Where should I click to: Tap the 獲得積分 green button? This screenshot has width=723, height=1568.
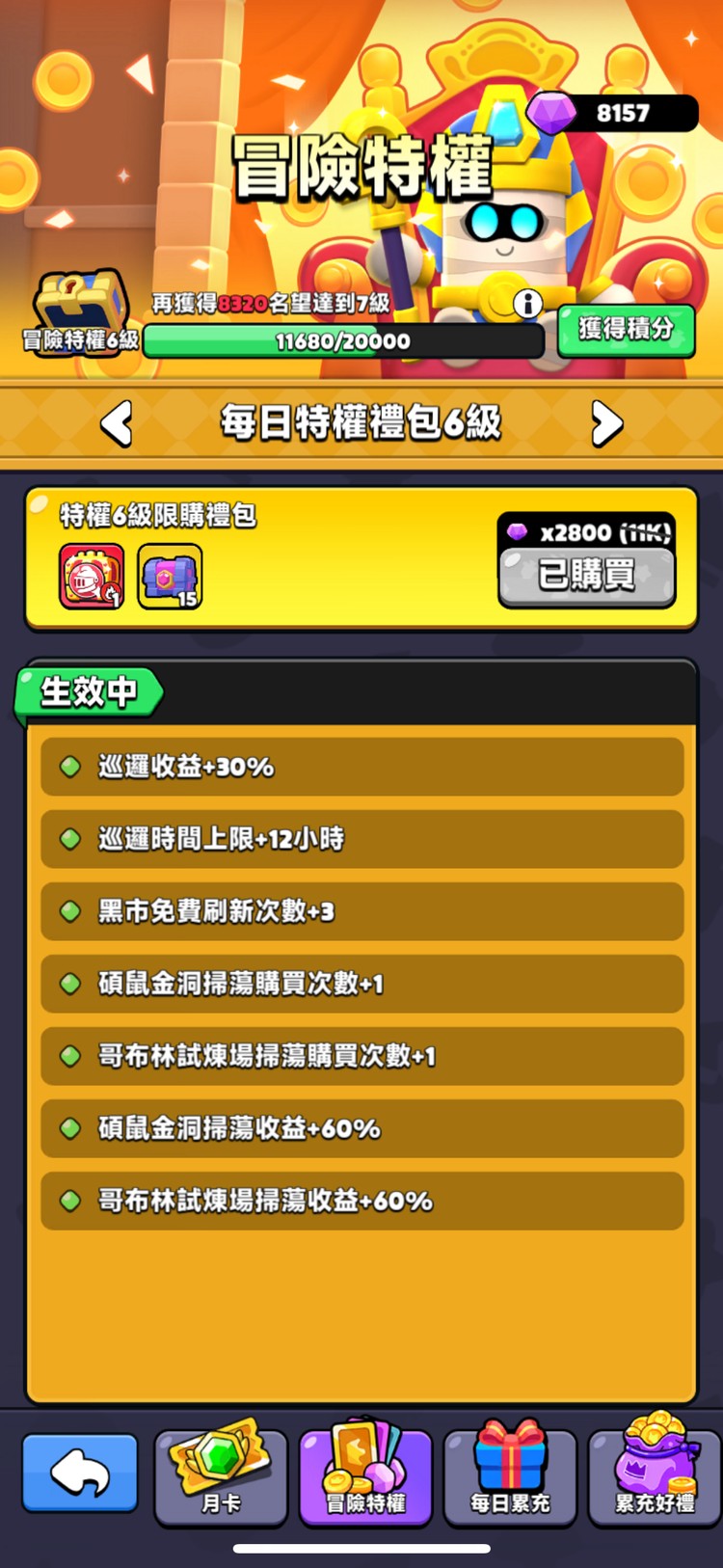[626, 330]
